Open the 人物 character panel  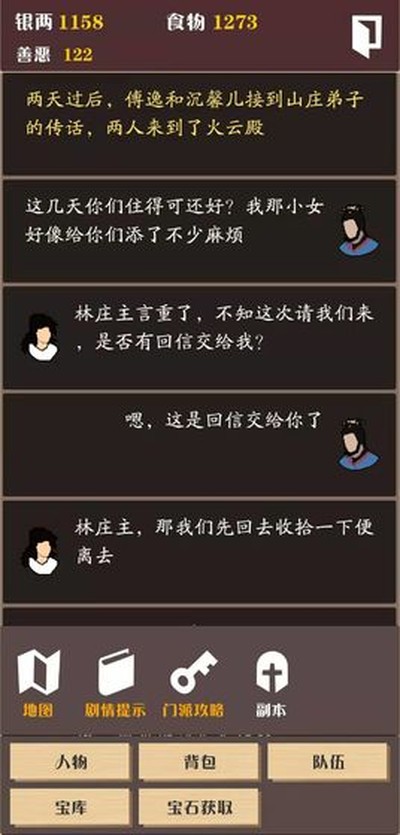pos(70,762)
